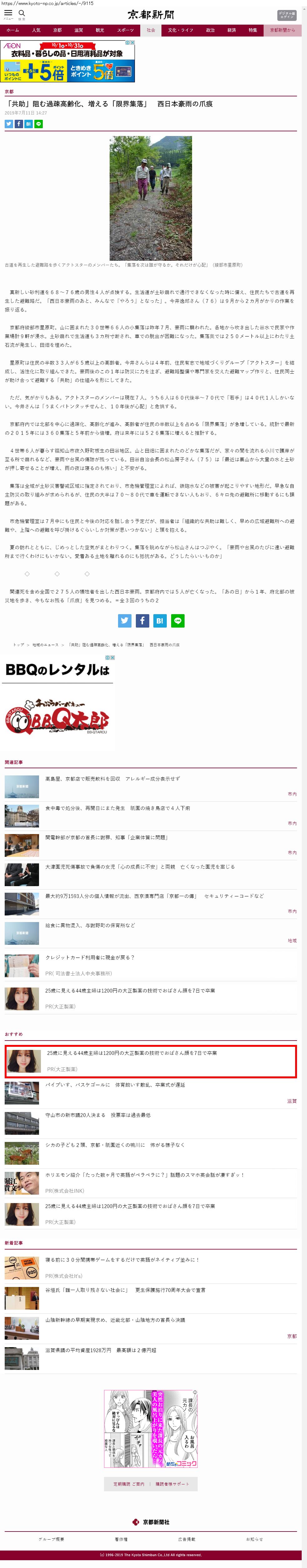Switch to the 滋賀 tab

(x=79, y=30)
